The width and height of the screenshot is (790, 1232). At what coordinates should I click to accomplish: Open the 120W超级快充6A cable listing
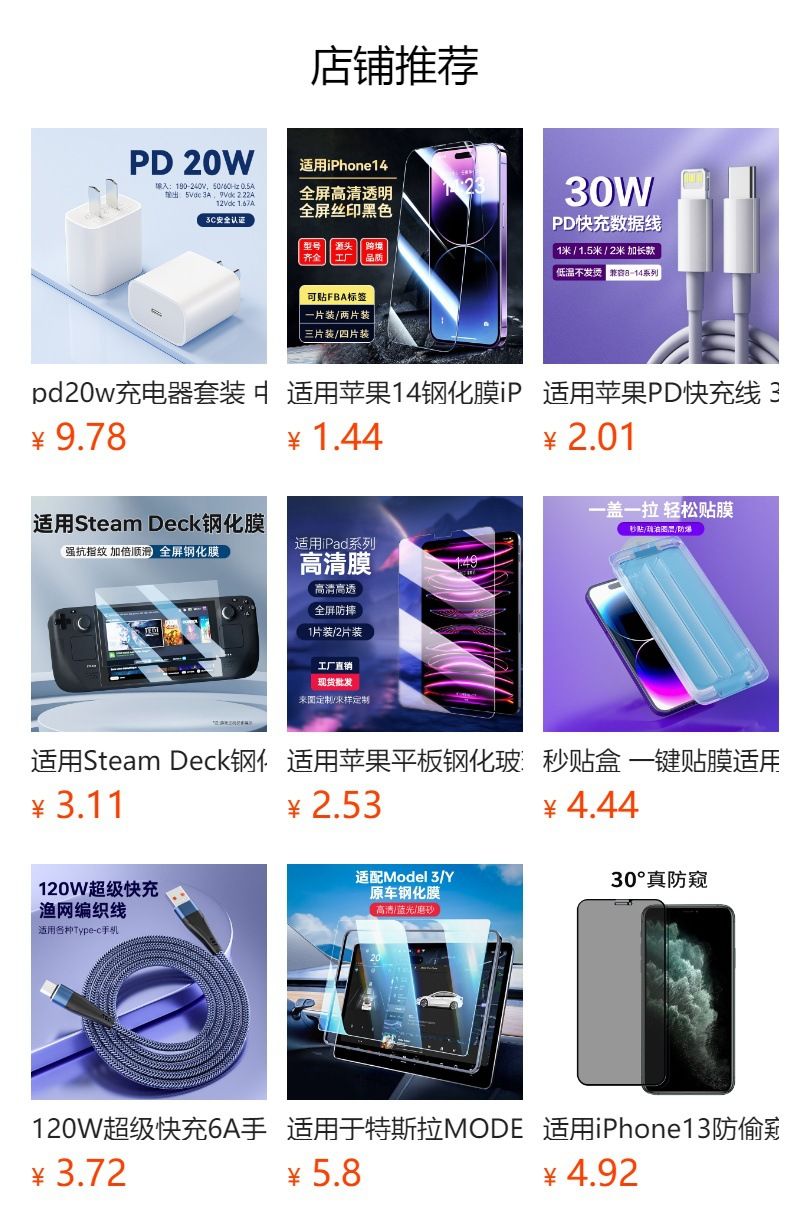tap(149, 982)
